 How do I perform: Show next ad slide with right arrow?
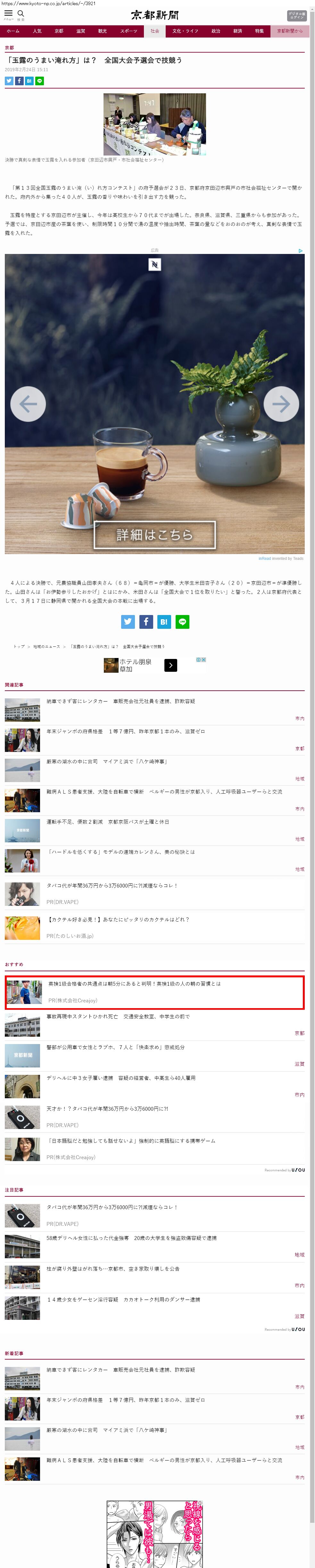(281, 404)
